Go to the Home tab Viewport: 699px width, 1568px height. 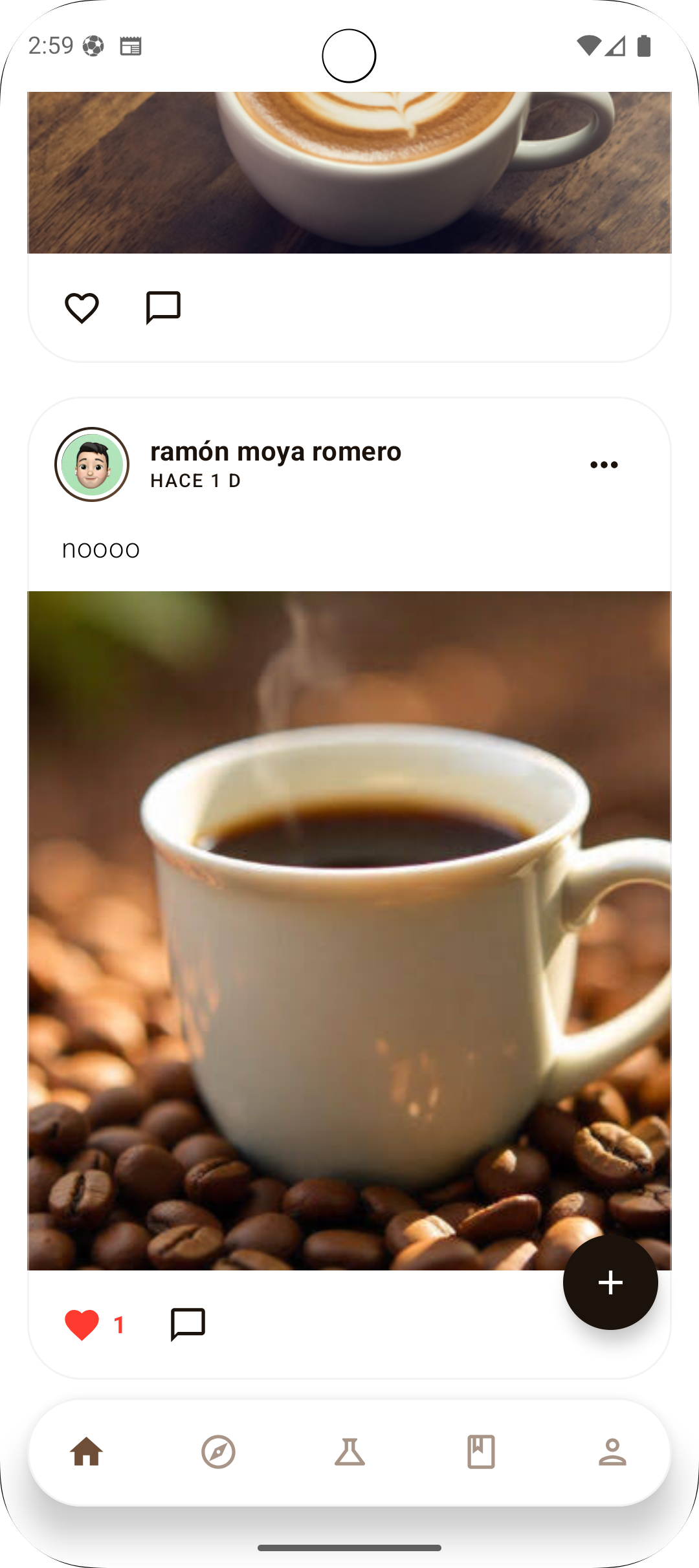[x=87, y=1452]
